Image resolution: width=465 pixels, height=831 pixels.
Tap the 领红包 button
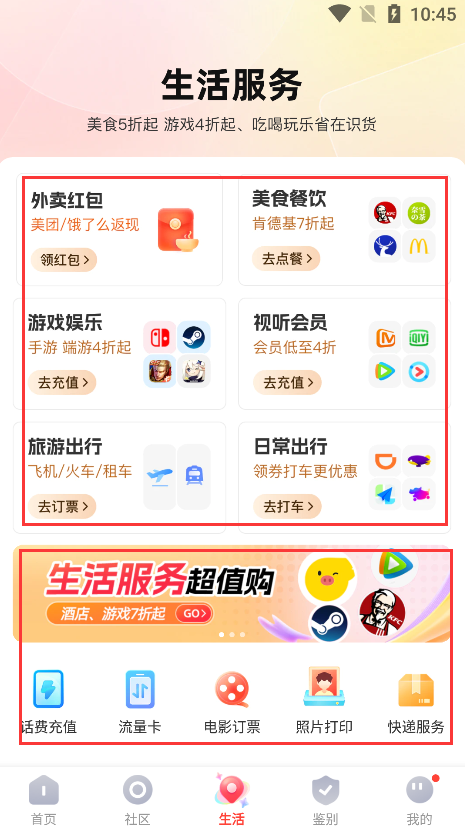pos(64,260)
